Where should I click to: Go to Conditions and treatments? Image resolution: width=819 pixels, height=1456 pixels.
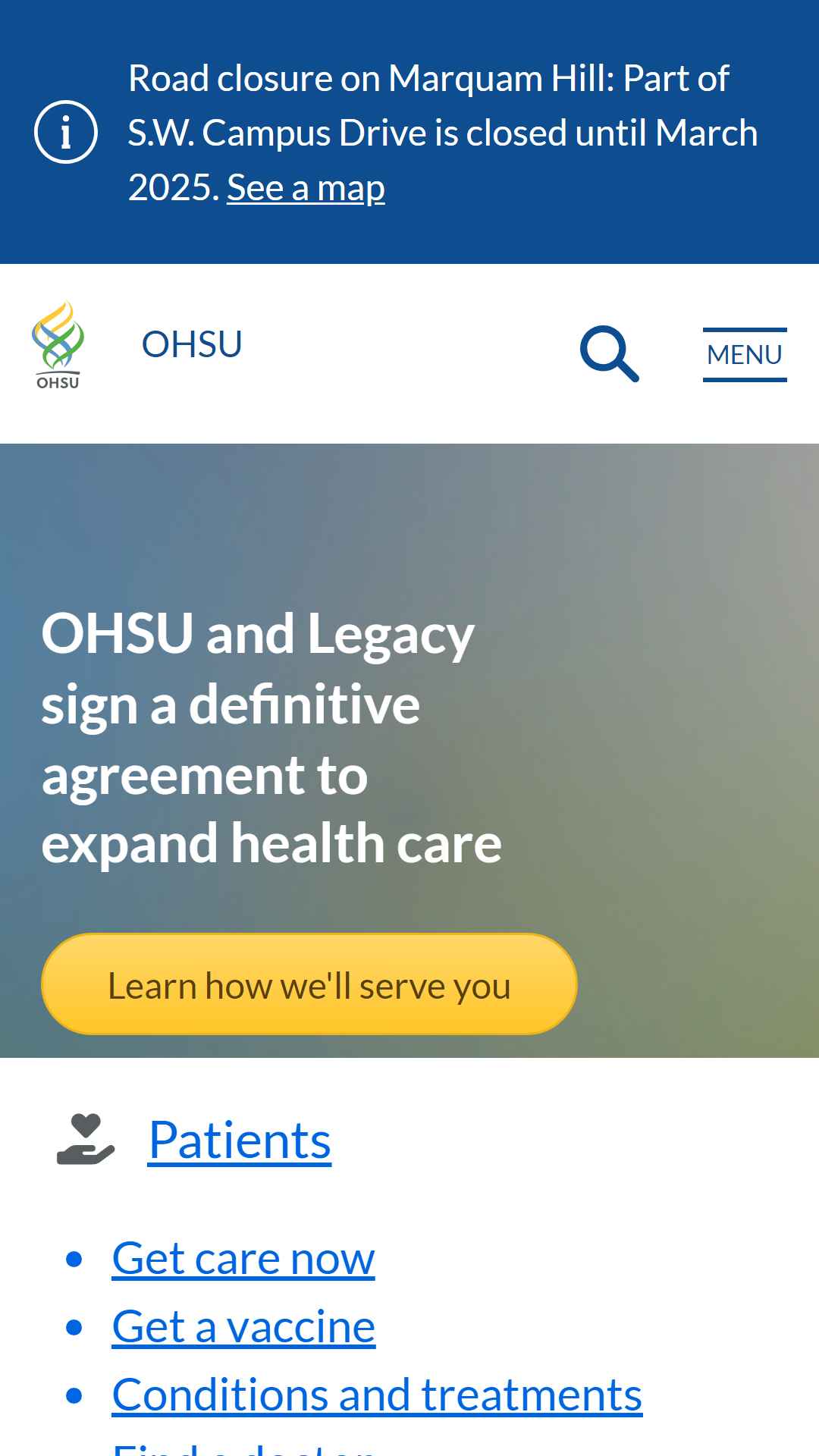click(377, 1395)
